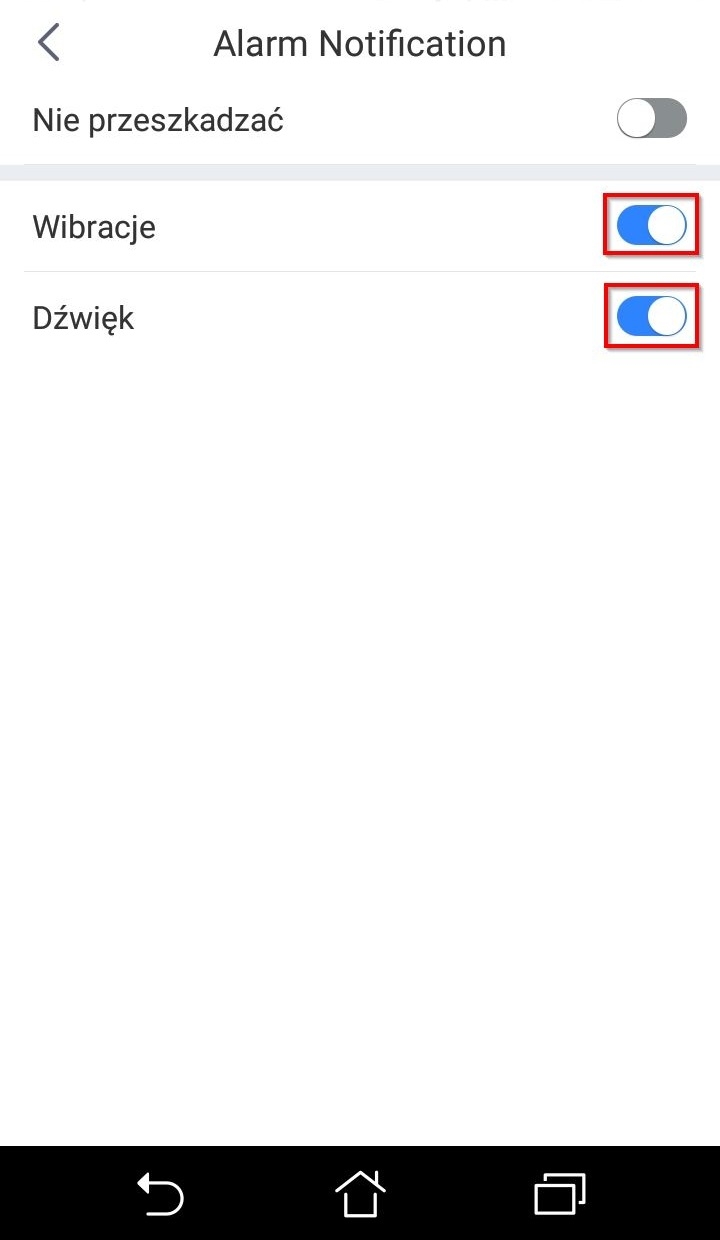
Task: Go back from Alarm Notification screen
Action: click(49, 44)
